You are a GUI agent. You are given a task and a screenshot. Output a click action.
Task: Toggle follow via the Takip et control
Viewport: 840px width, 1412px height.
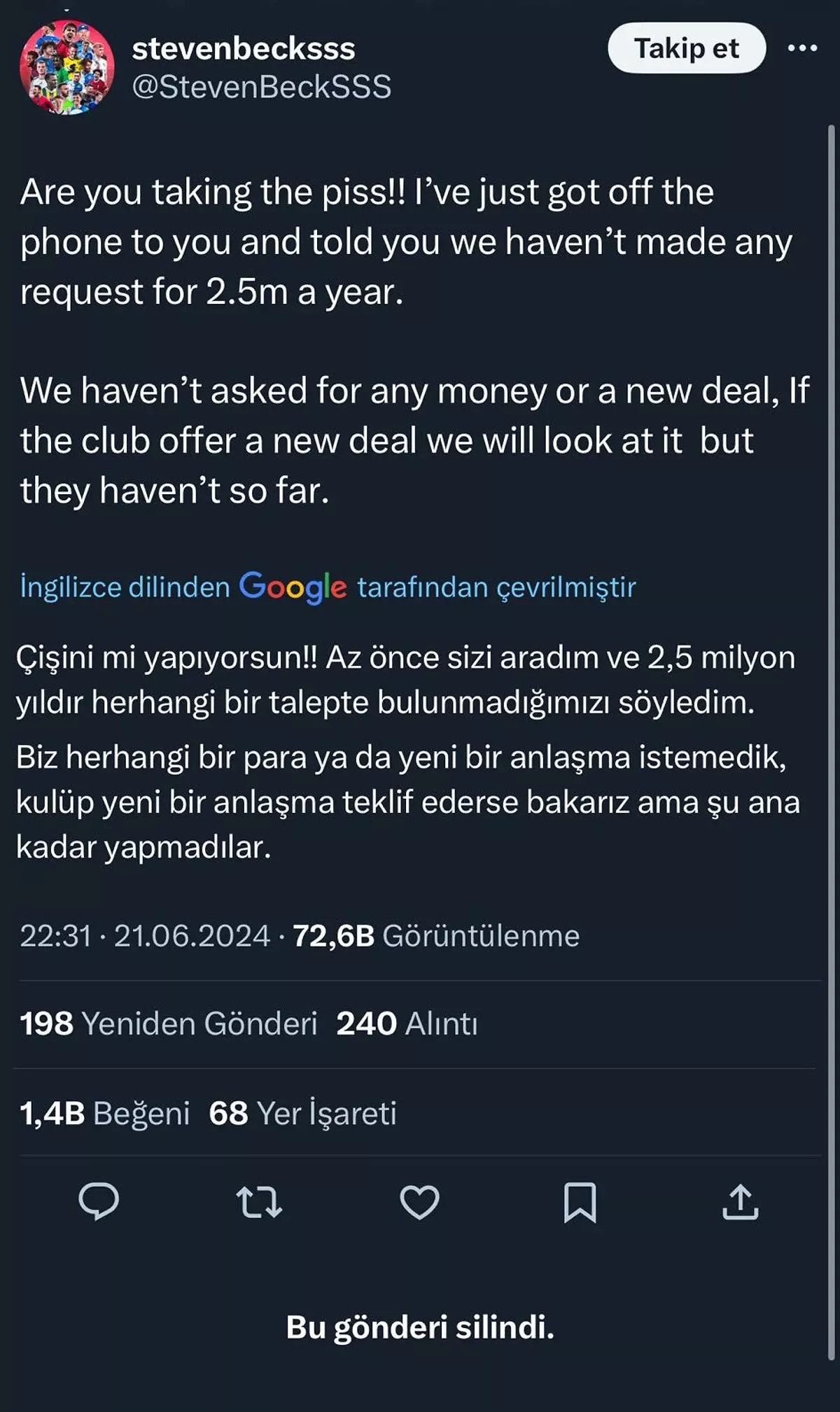[x=686, y=48]
